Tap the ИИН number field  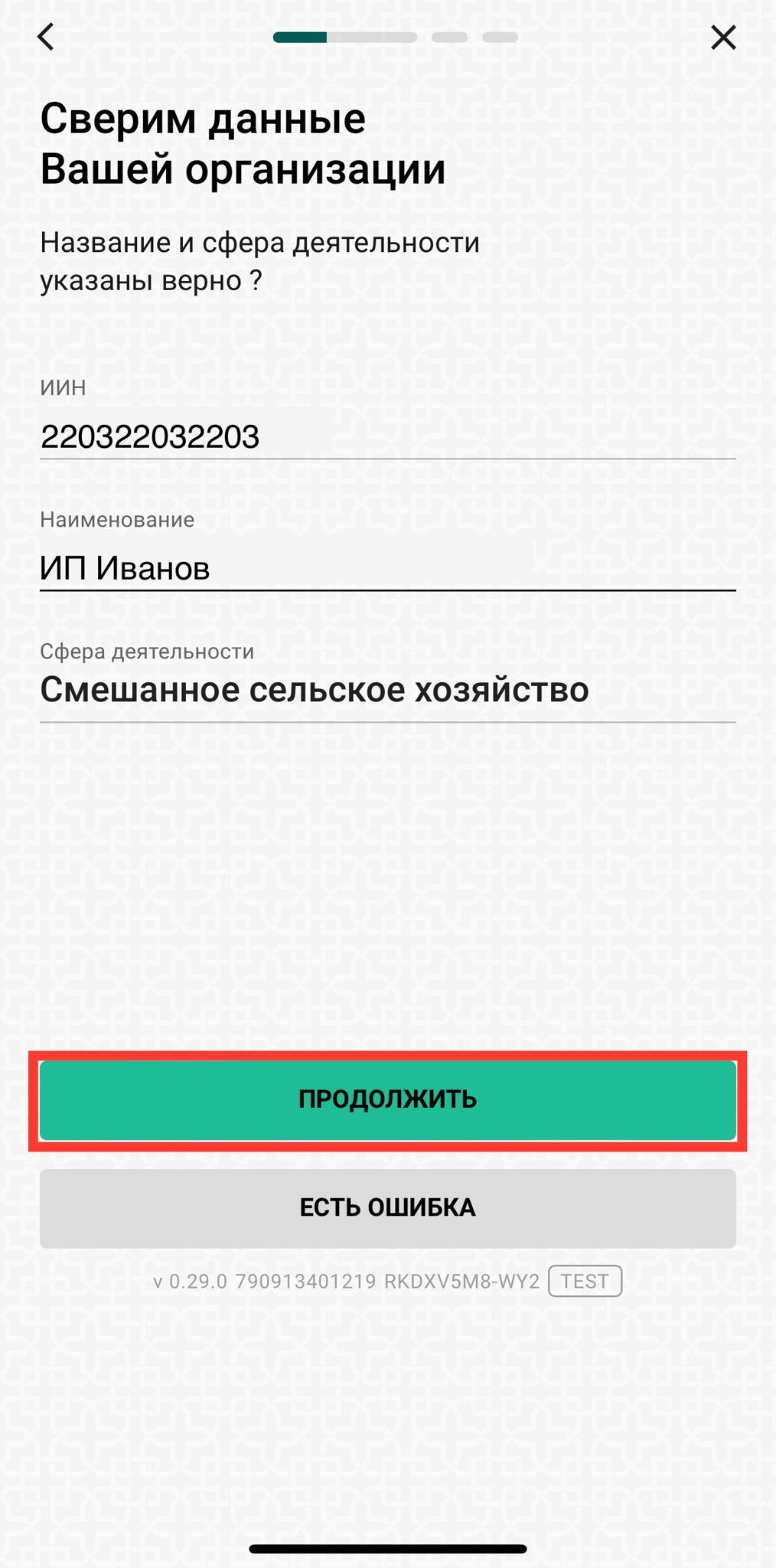tap(387, 436)
